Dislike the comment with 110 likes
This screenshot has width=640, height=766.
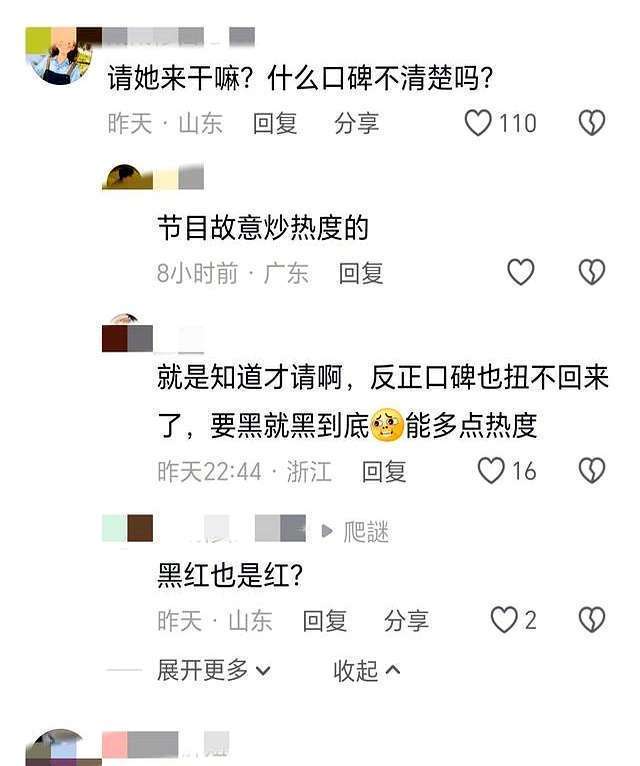point(592,123)
